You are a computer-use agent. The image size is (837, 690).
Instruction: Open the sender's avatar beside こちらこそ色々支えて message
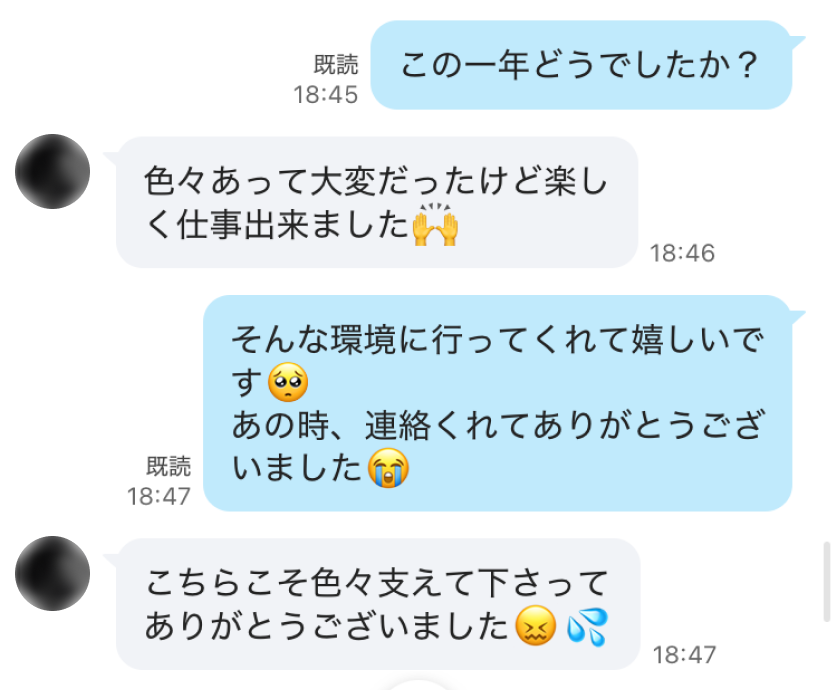[53, 573]
